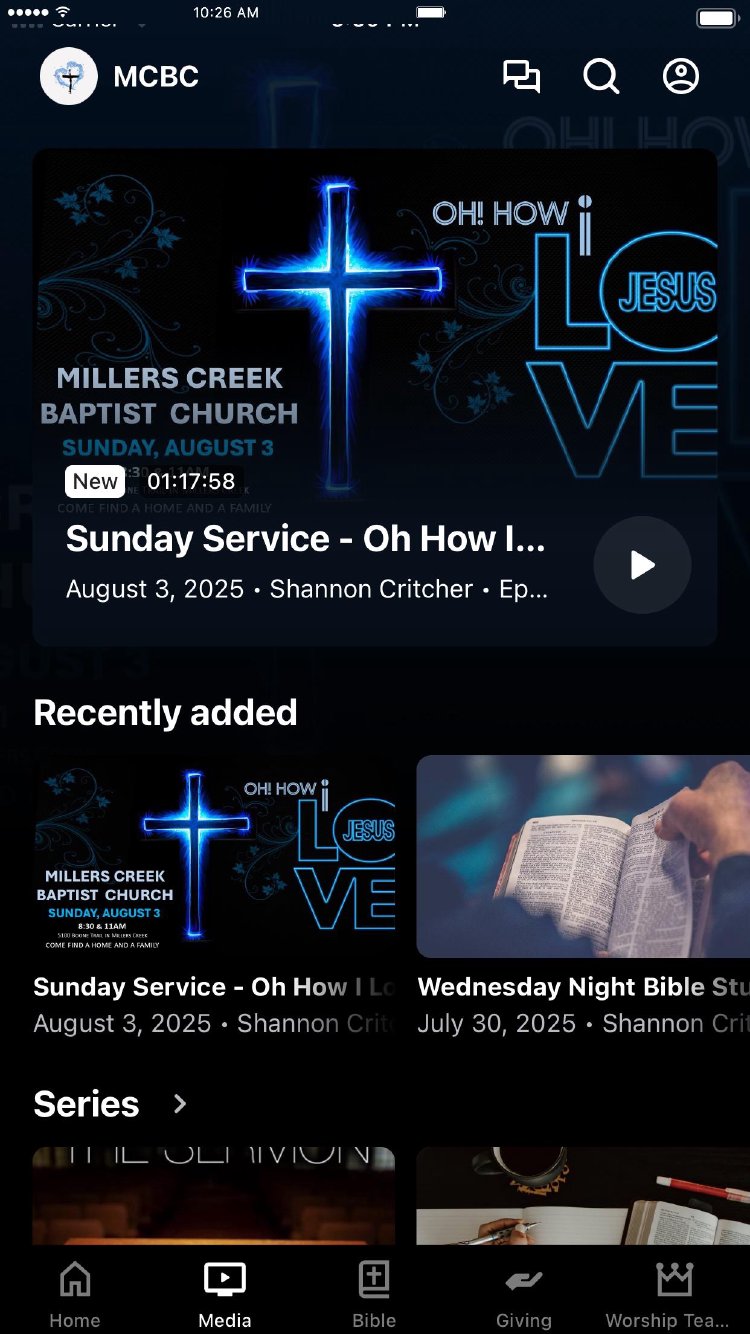Open the search magnifier
Image resolution: width=750 pixels, height=1334 pixels.
[601, 77]
